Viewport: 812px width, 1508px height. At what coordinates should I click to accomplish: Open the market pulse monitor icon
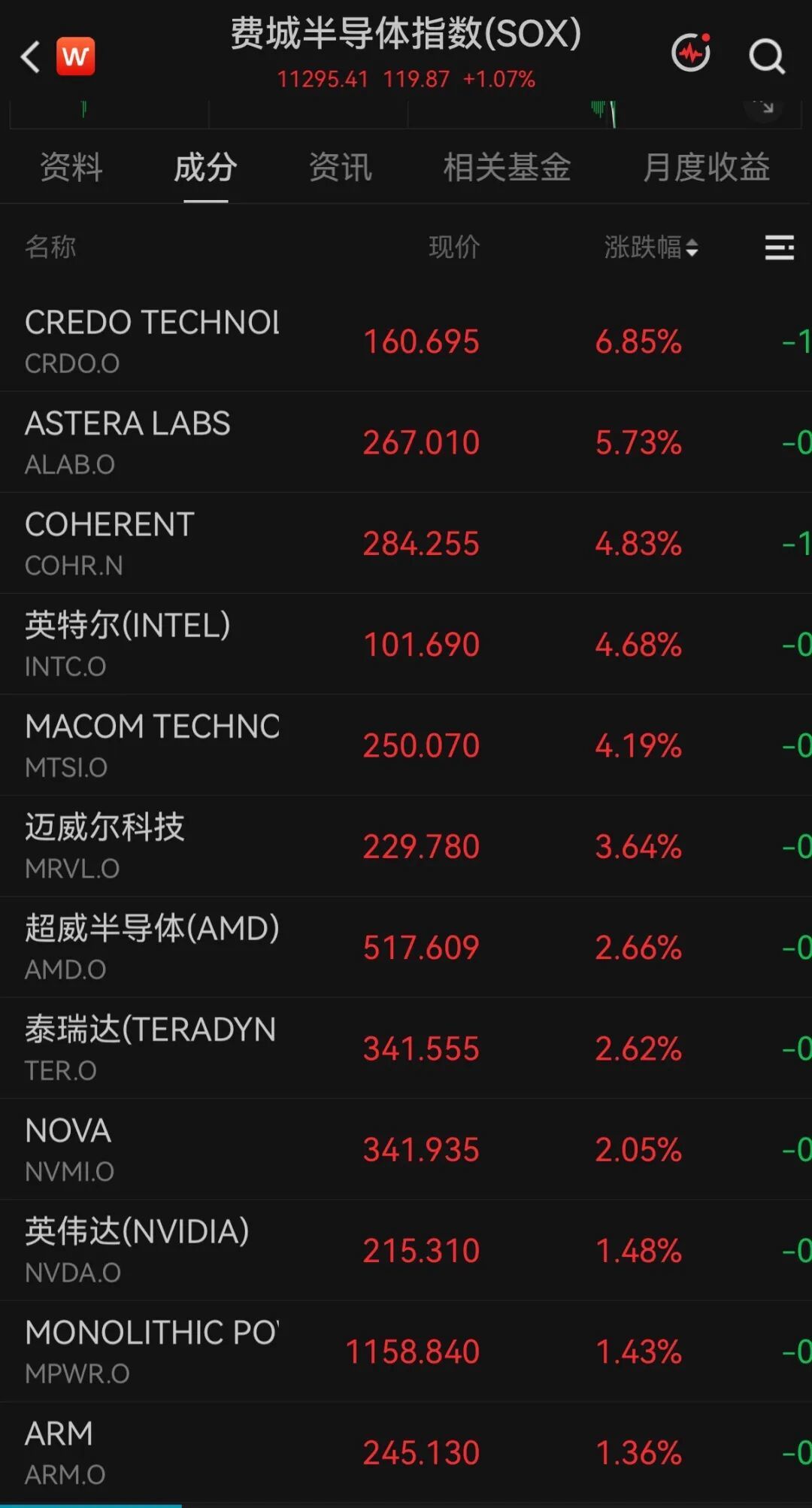(691, 53)
